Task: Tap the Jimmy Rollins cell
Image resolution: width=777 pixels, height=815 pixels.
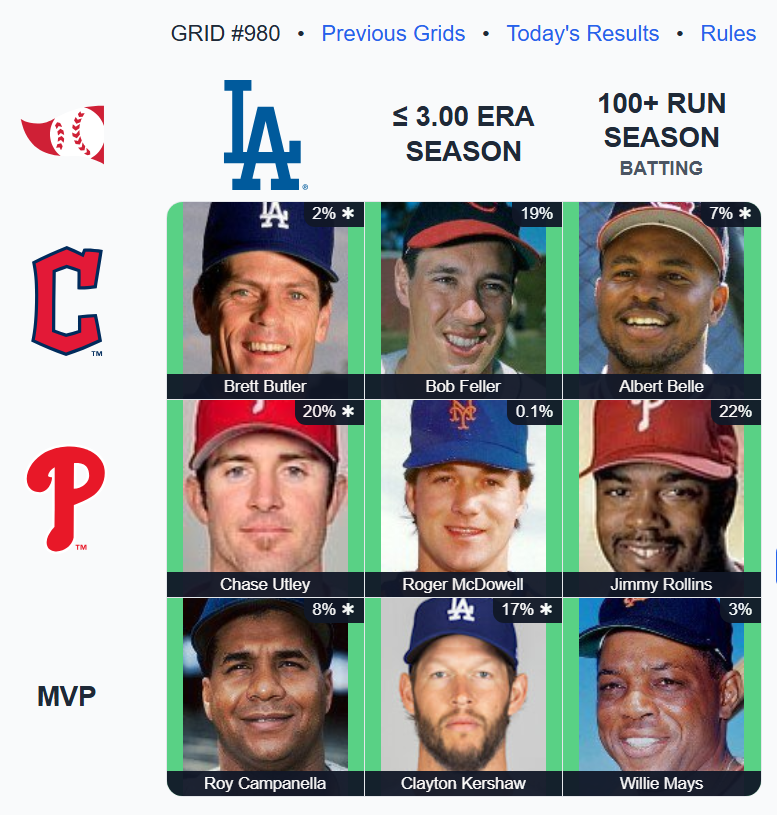Action: point(661,498)
